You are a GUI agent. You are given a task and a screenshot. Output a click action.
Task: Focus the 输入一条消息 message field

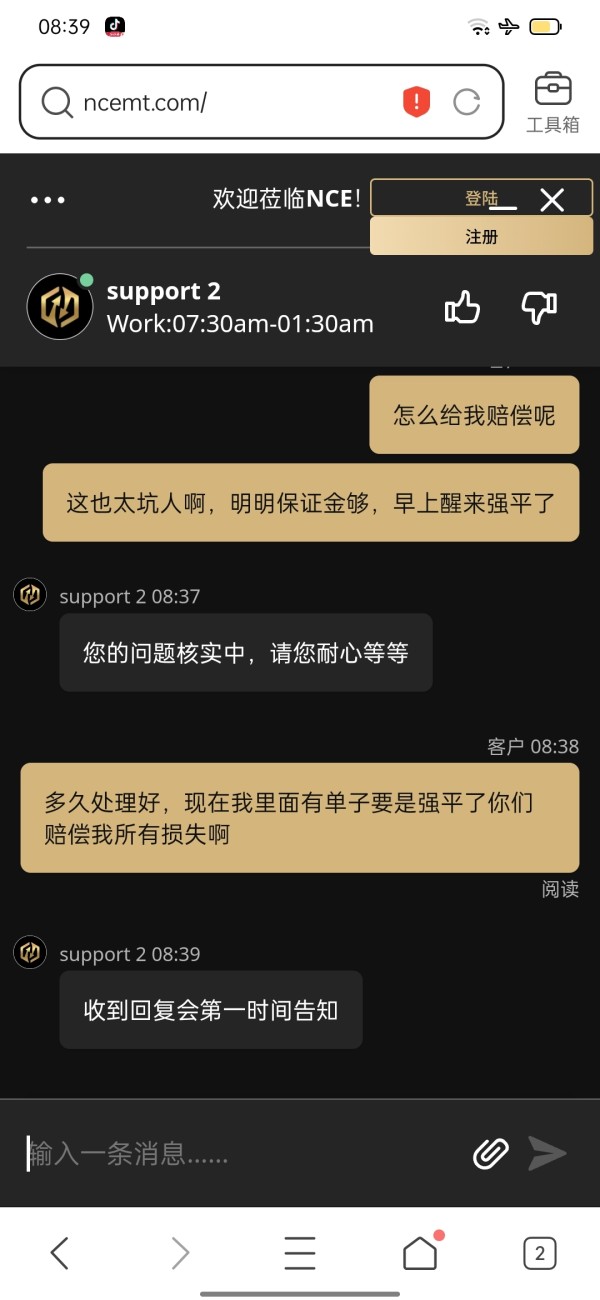(240, 1154)
